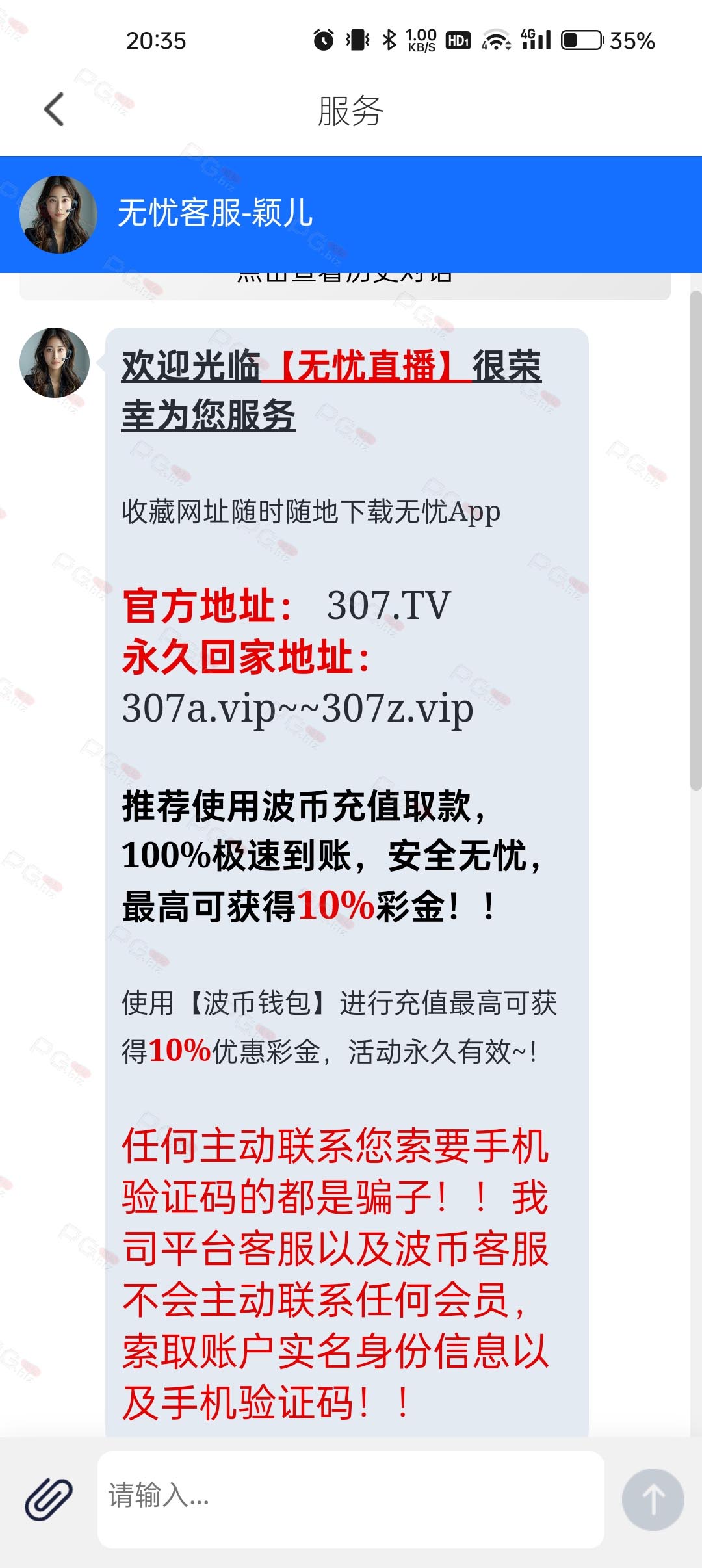702x1568 pixels.
Task: Focus the 请输入 message input field
Action: tap(351, 1498)
